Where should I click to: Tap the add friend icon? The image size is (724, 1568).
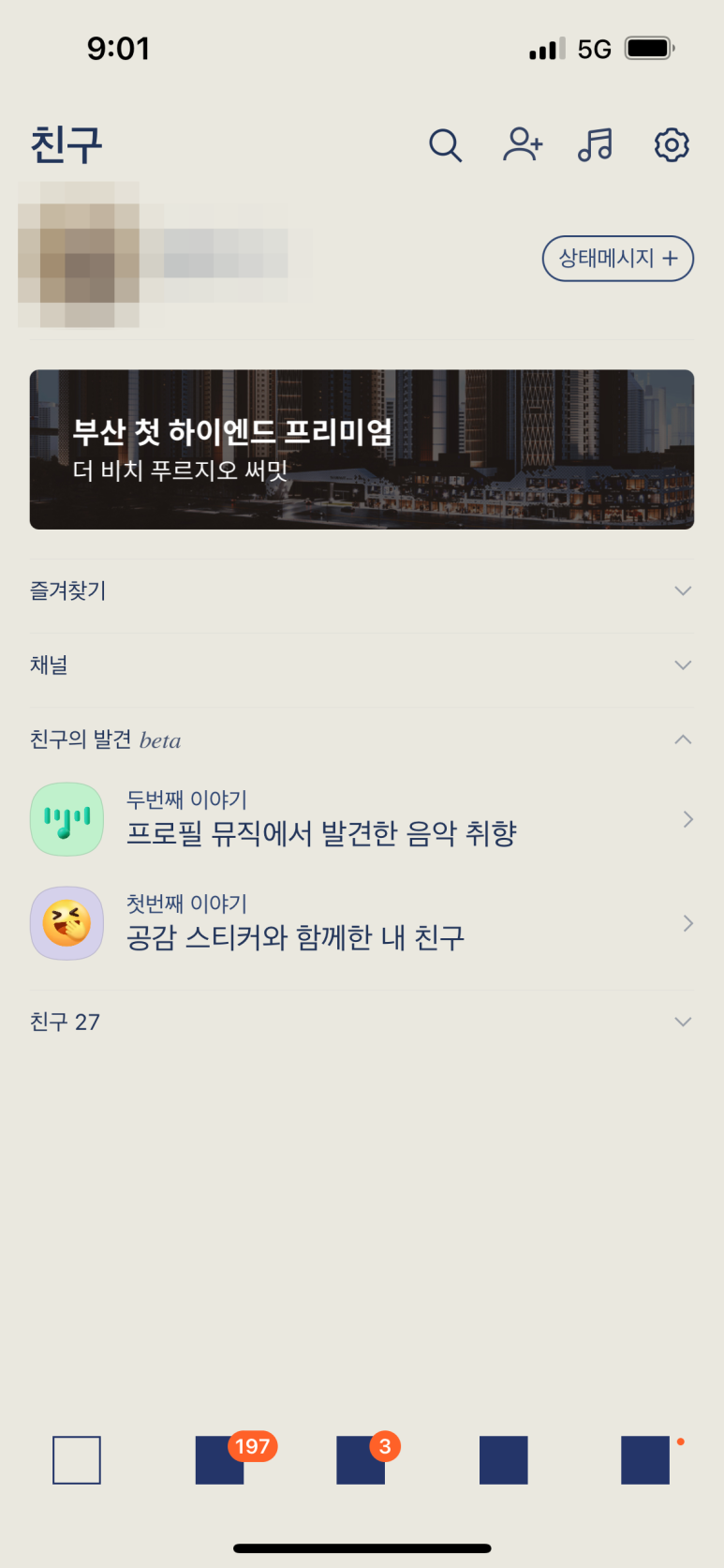click(522, 145)
